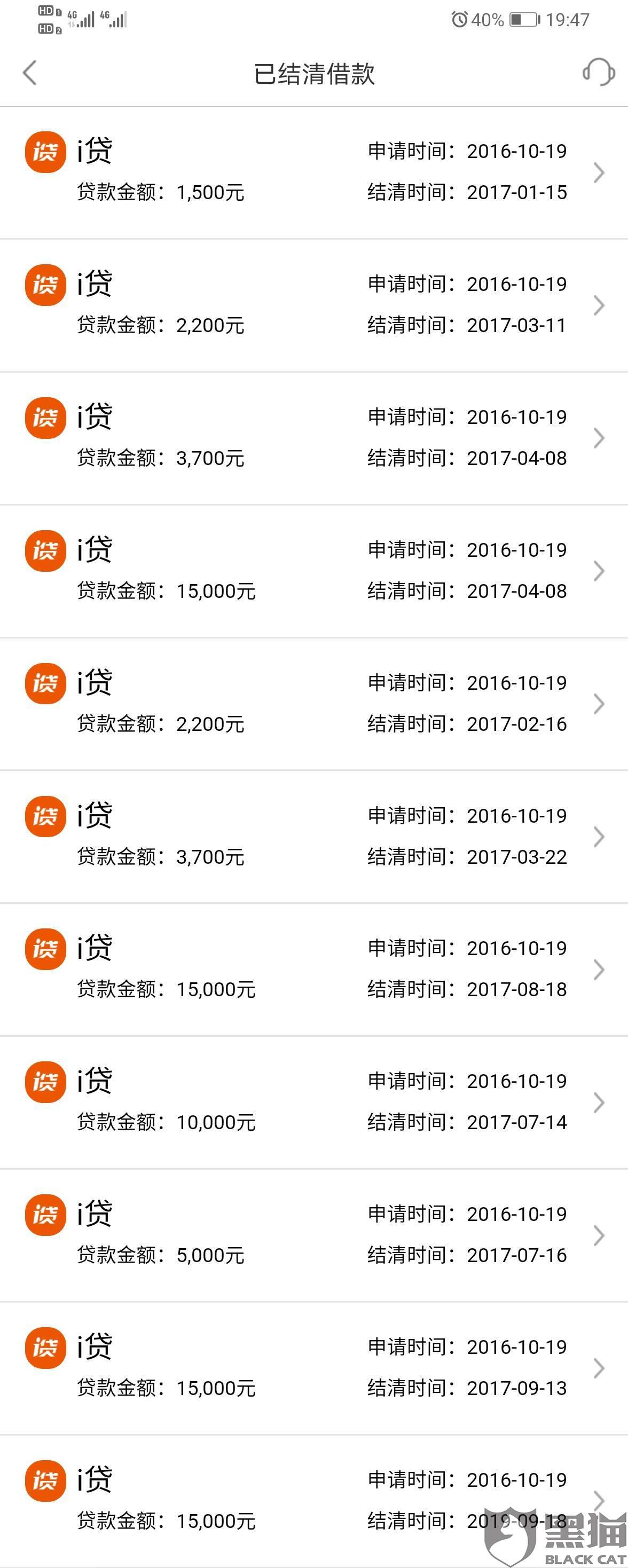Go back from the settled loans page

click(30, 73)
